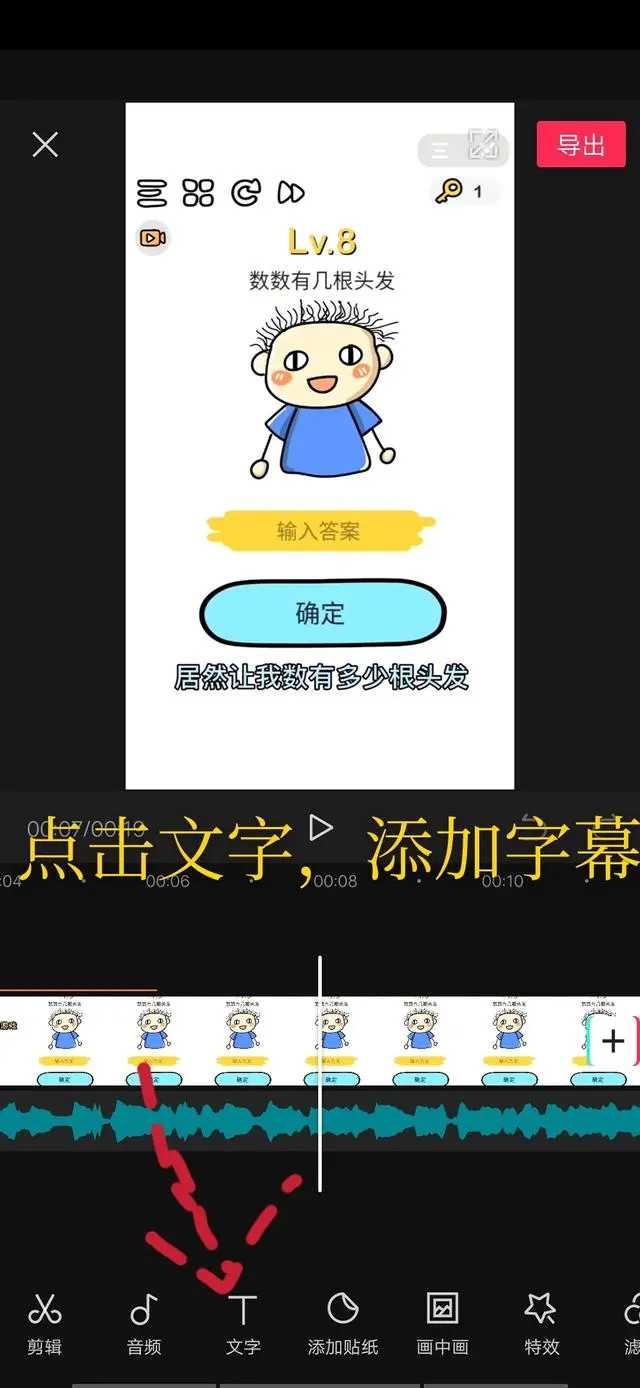Open the 剪辑 edit tools
This screenshot has height=1388, width=640.
pos(44,1323)
